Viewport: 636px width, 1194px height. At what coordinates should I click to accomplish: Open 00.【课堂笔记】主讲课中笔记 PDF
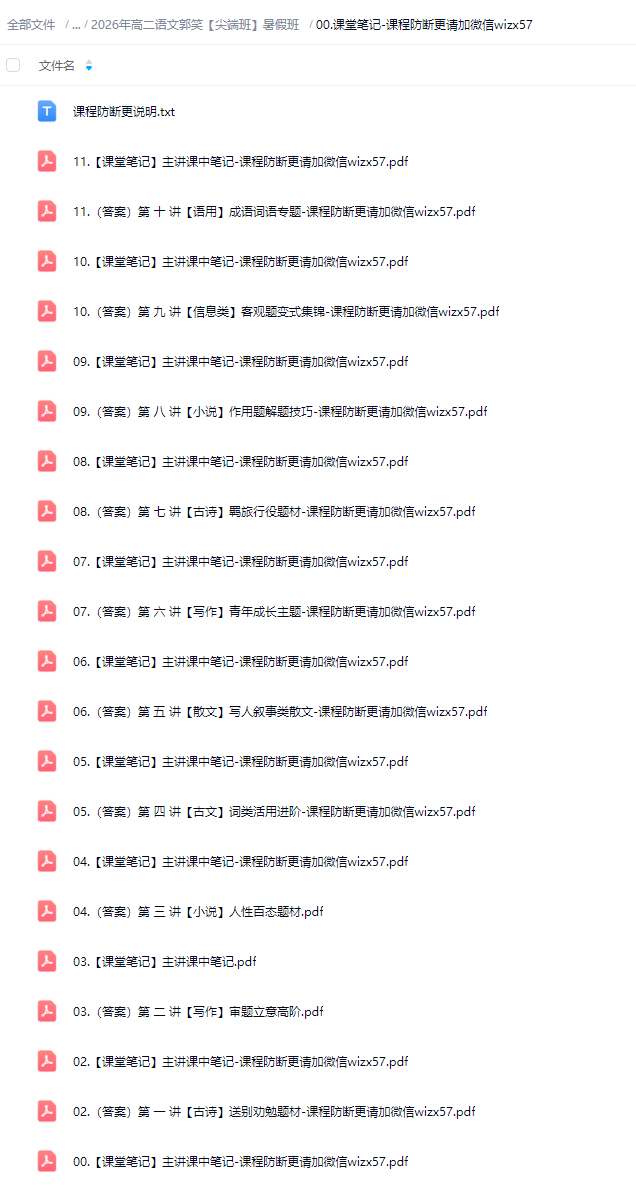click(x=241, y=1161)
